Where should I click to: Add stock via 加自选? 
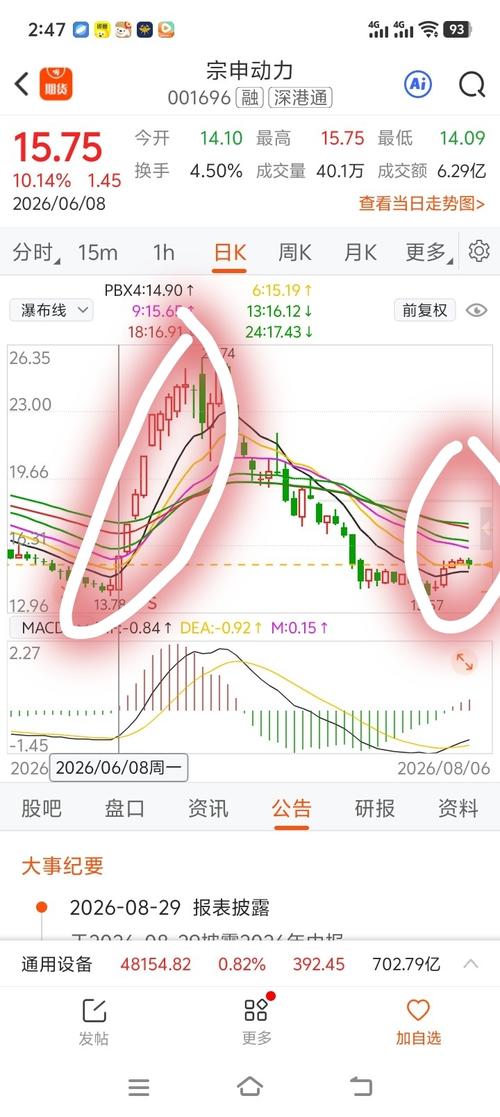point(418,1022)
